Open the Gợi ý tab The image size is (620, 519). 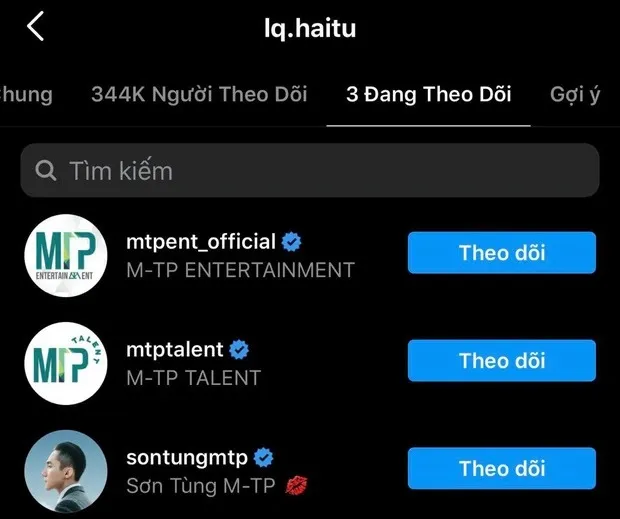point(576,95)
